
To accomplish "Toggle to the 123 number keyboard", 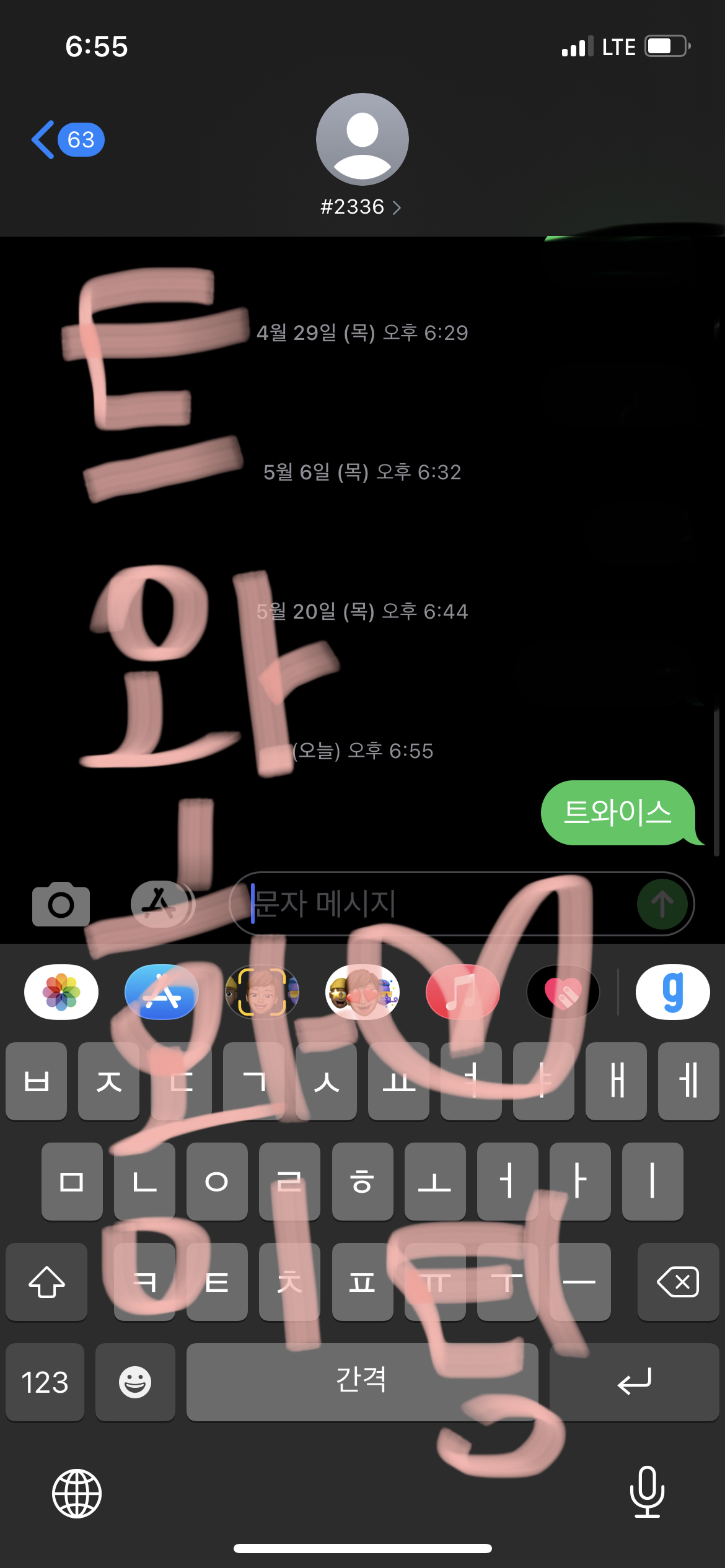I will tap(44, 1382).
